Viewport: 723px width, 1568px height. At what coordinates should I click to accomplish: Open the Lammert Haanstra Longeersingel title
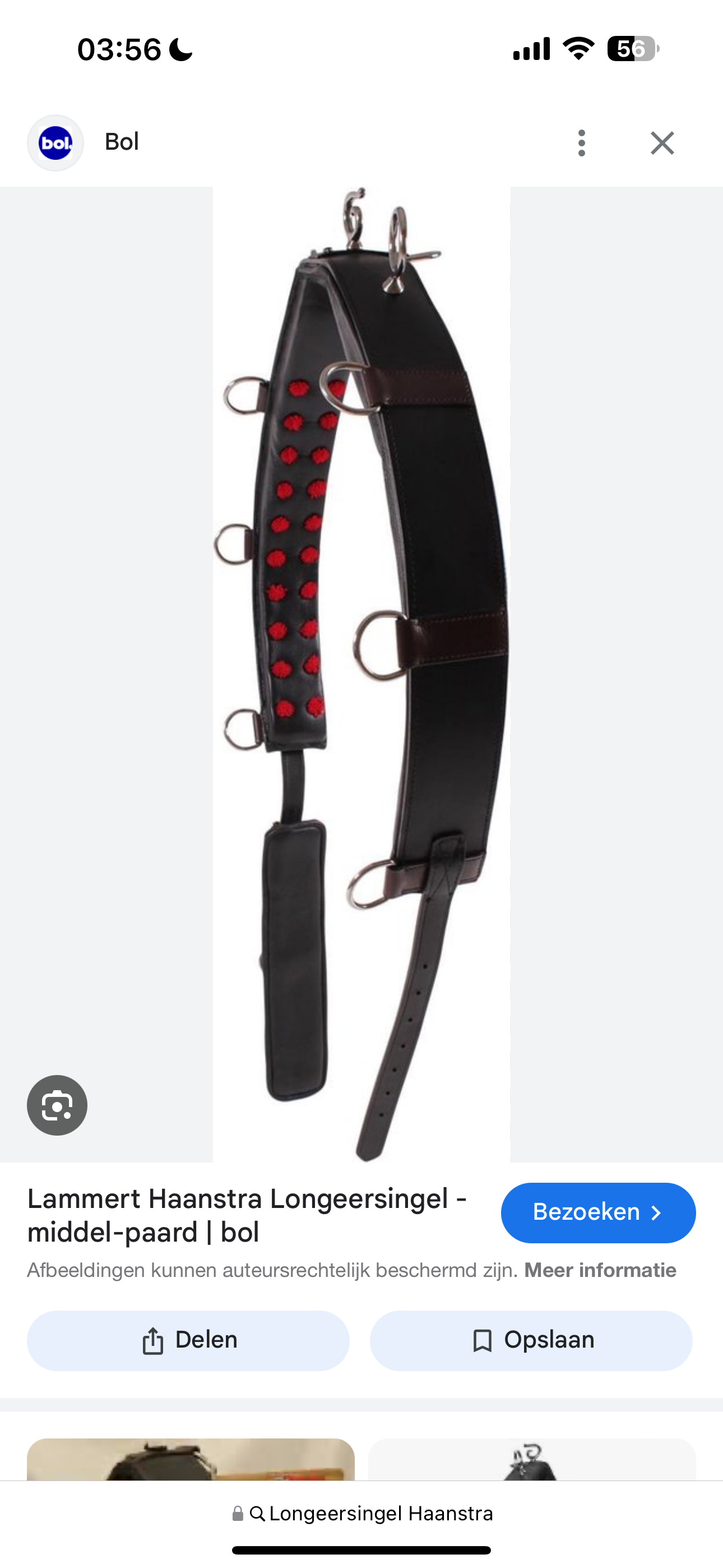point(247,1215)
